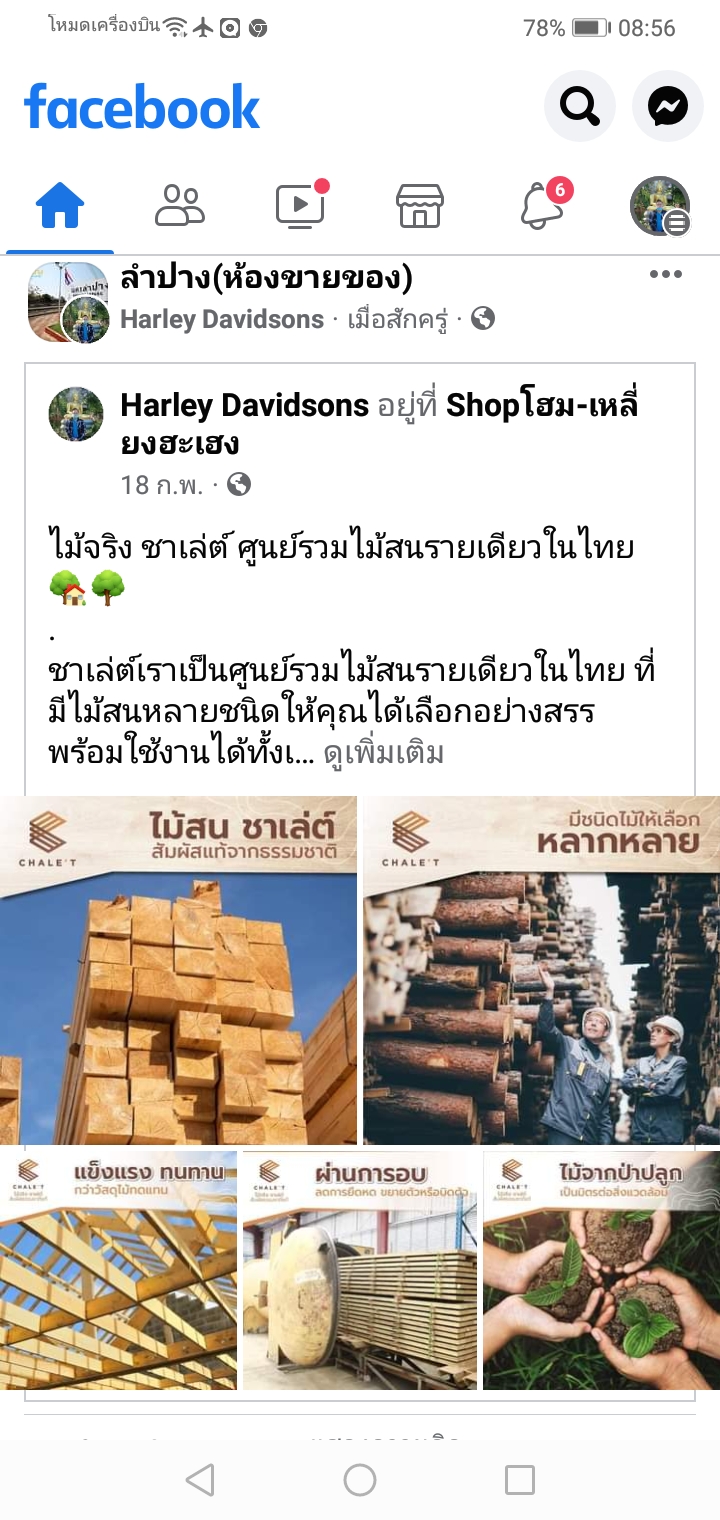Expand post text with ดูเพิ่มเติม
720x1520 pixels.
(383, 753)
